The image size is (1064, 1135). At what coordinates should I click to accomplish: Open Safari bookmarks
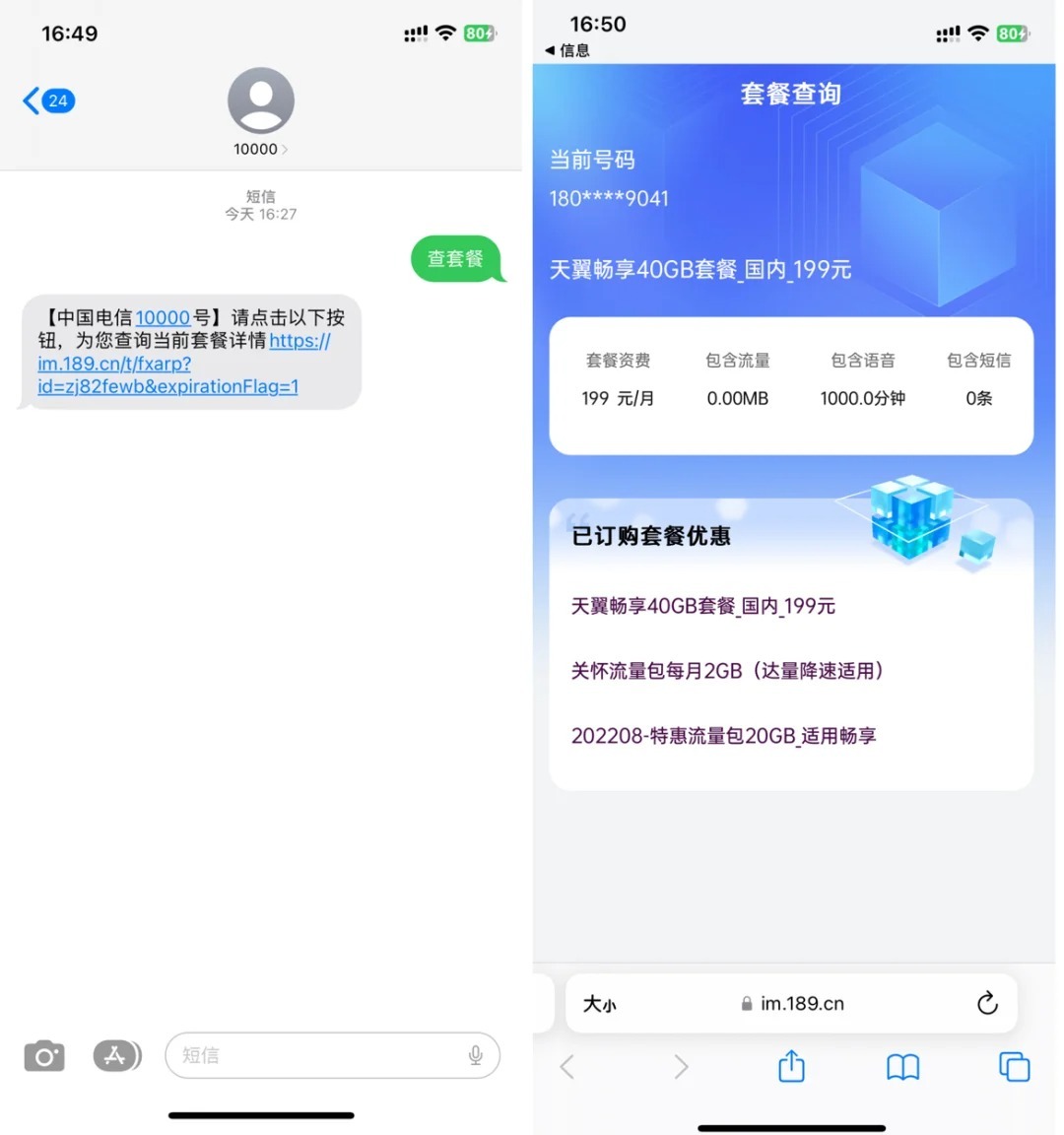pyautogui.click(x=902, y=1067)
